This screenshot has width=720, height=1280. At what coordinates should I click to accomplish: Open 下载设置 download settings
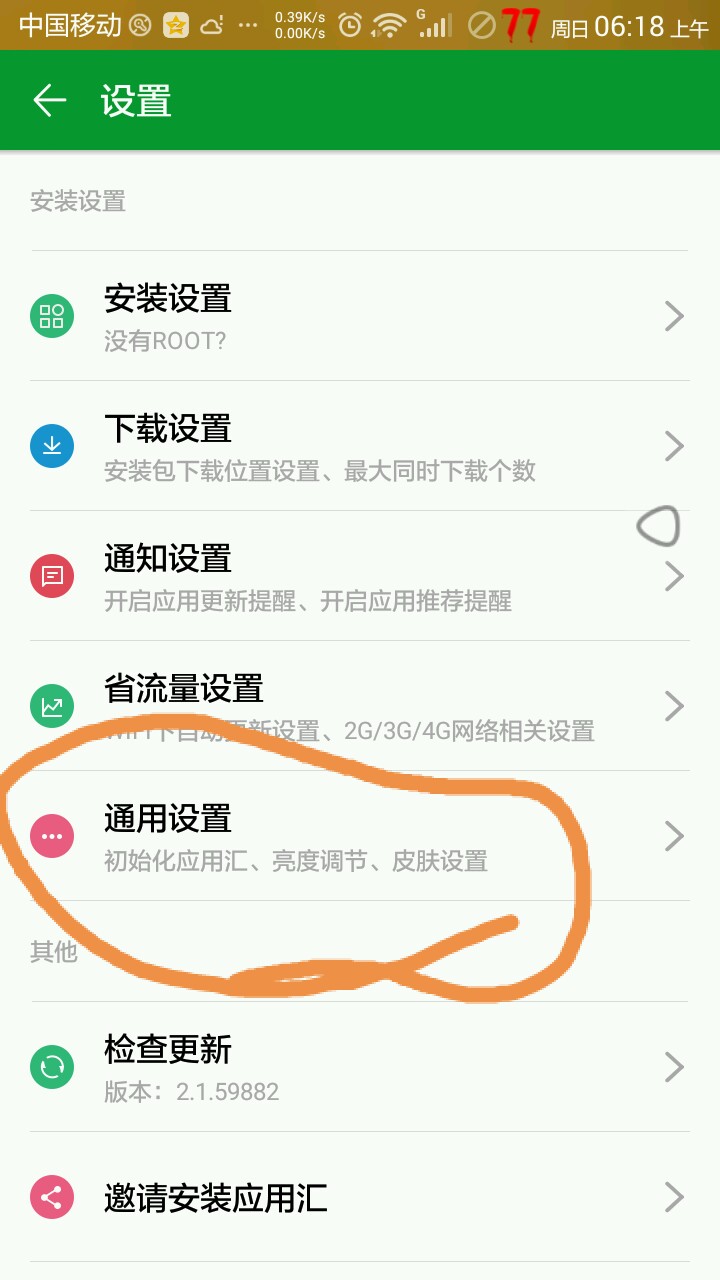click(360, 446)
